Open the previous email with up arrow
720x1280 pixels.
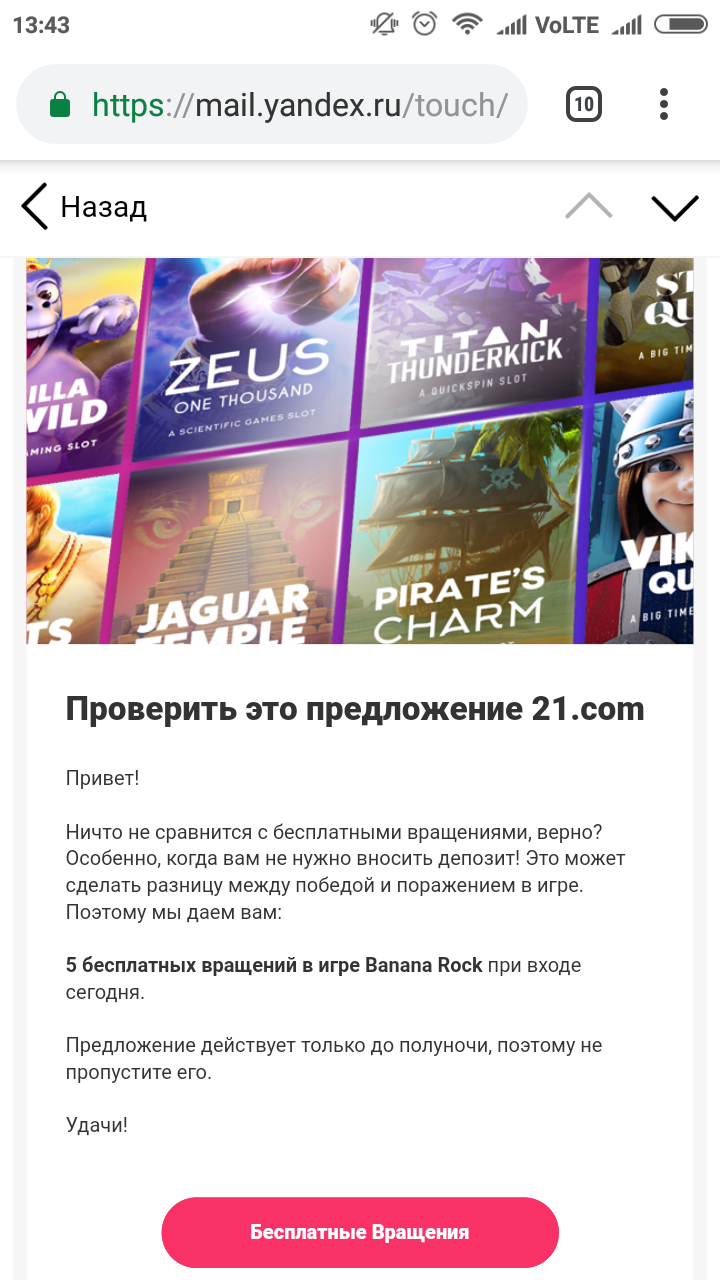point(588,206)
